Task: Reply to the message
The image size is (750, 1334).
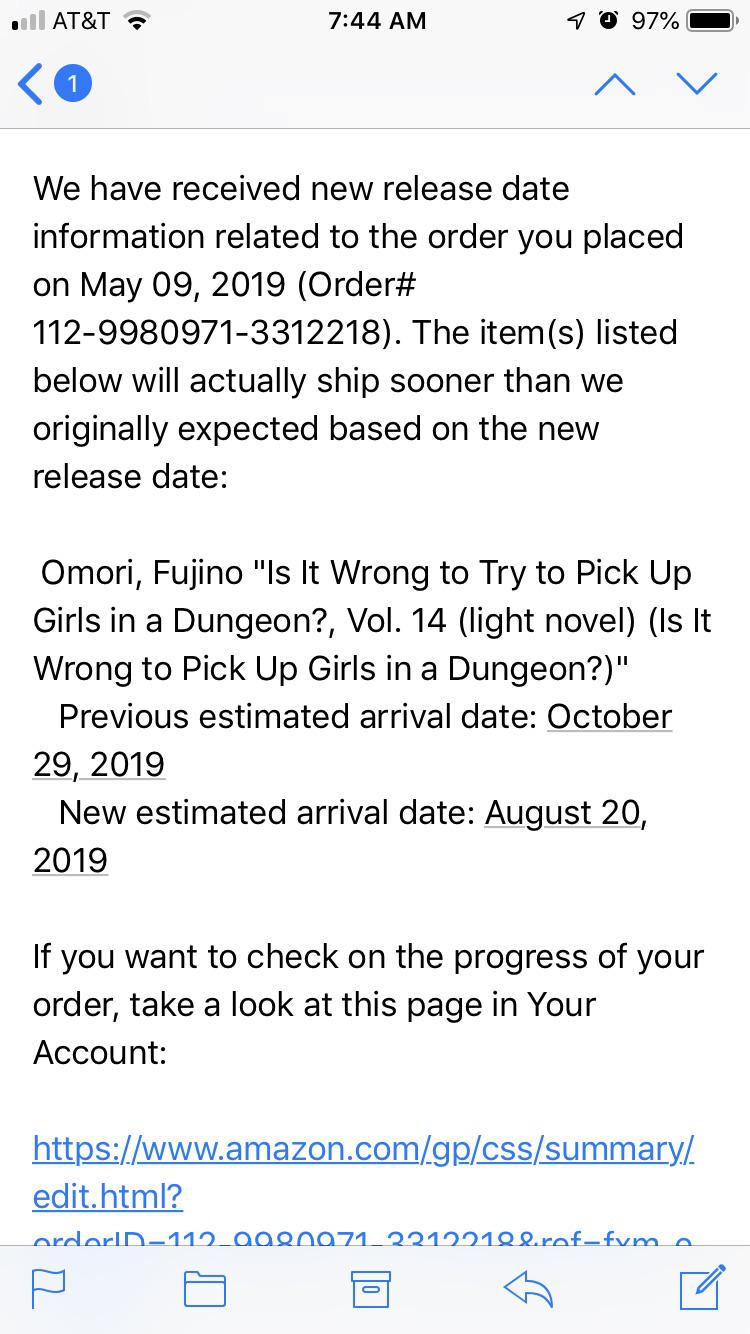Action: click(x=530, y=1289)
